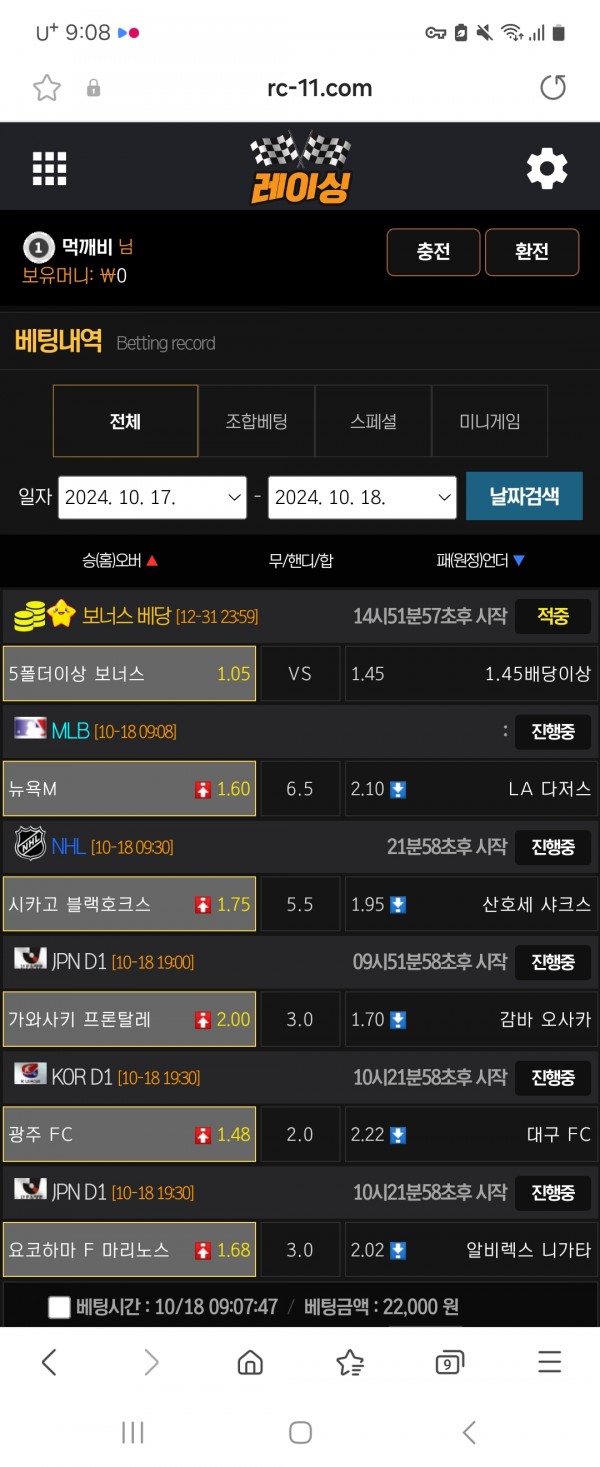Image resolution: width=600 pixels, height=1467 pixels.
Task: Switch to the 스페셜 tab
Action: click(x=373, y=421)
